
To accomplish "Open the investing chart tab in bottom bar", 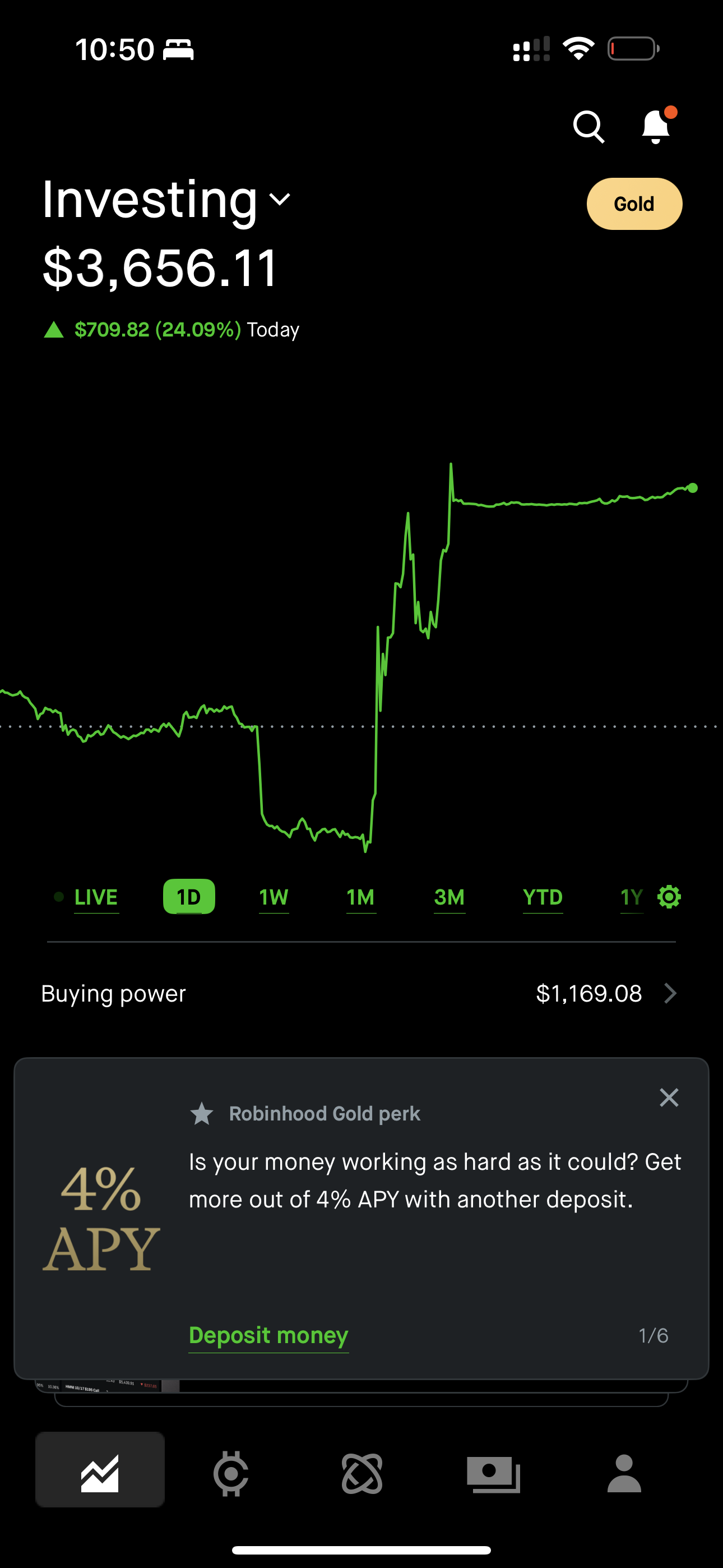I will (100, 1469).
